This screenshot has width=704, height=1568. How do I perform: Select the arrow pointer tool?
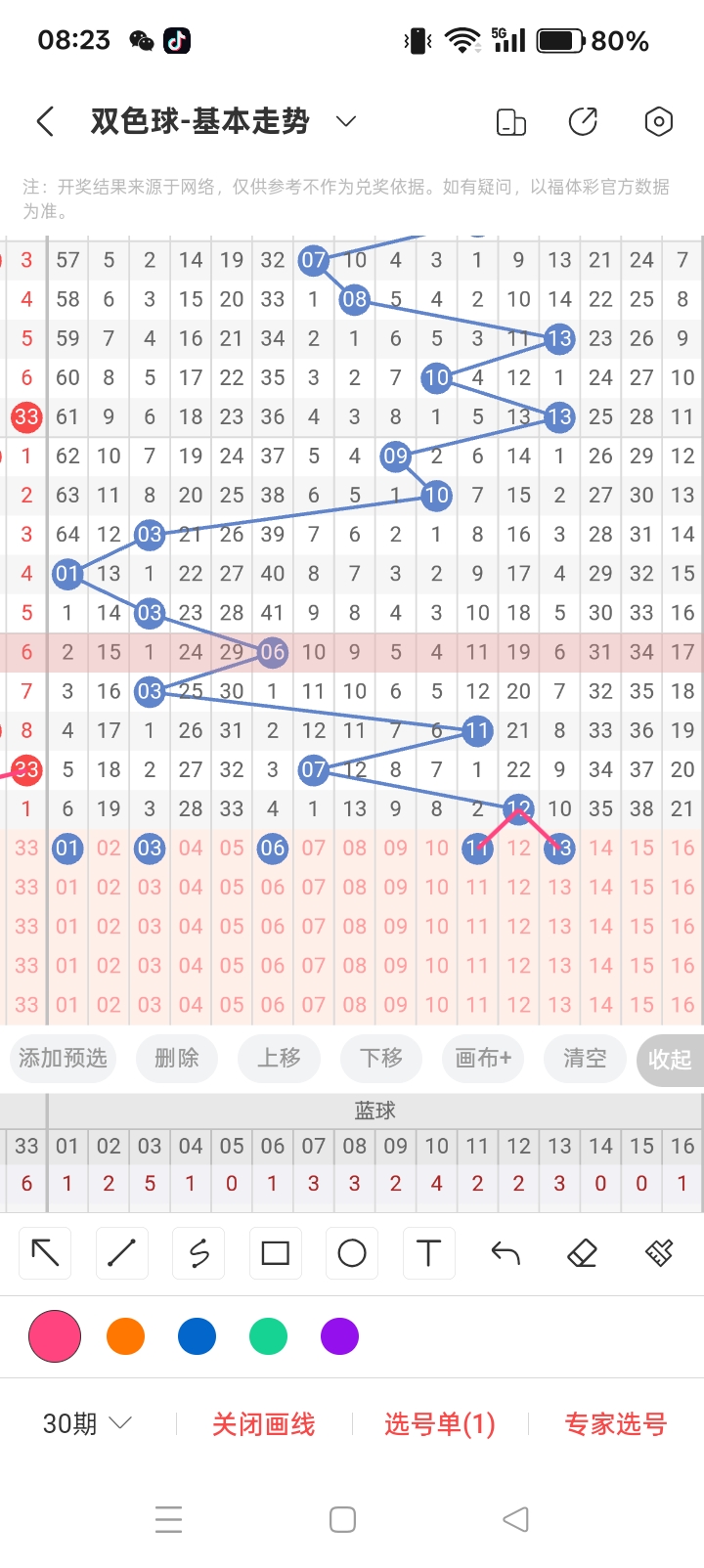click(44, 1252)
